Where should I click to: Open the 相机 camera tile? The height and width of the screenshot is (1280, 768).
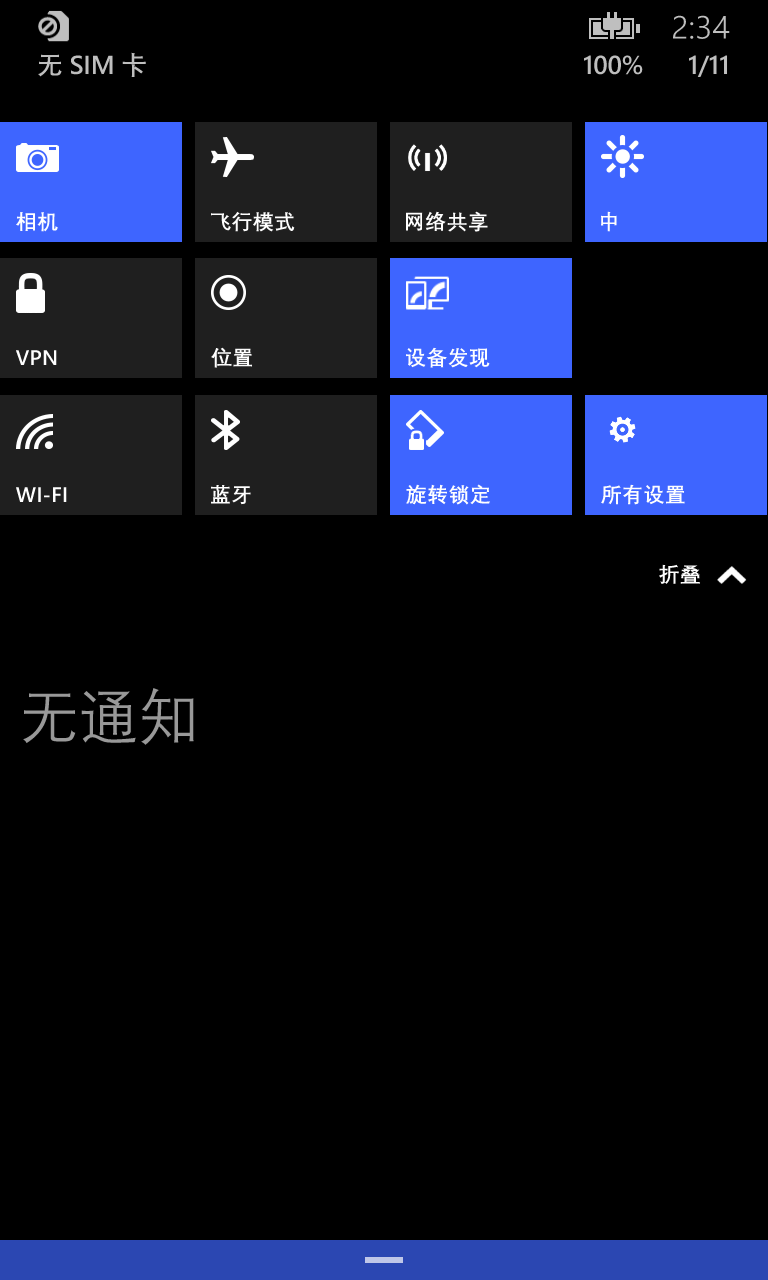pyautogui.click(x=91, y=182)
